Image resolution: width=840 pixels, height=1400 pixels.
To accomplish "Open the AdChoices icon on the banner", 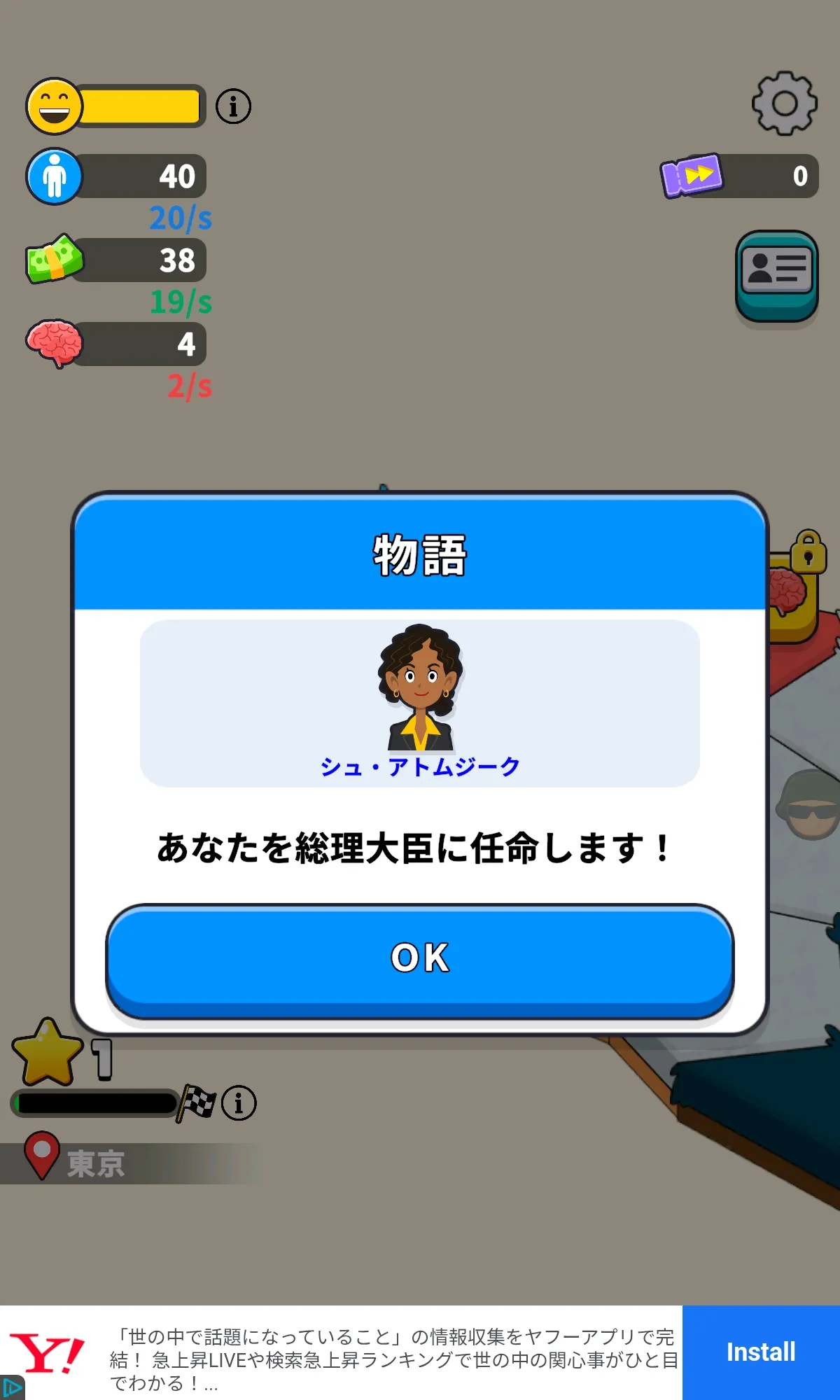I will 12,1387.
